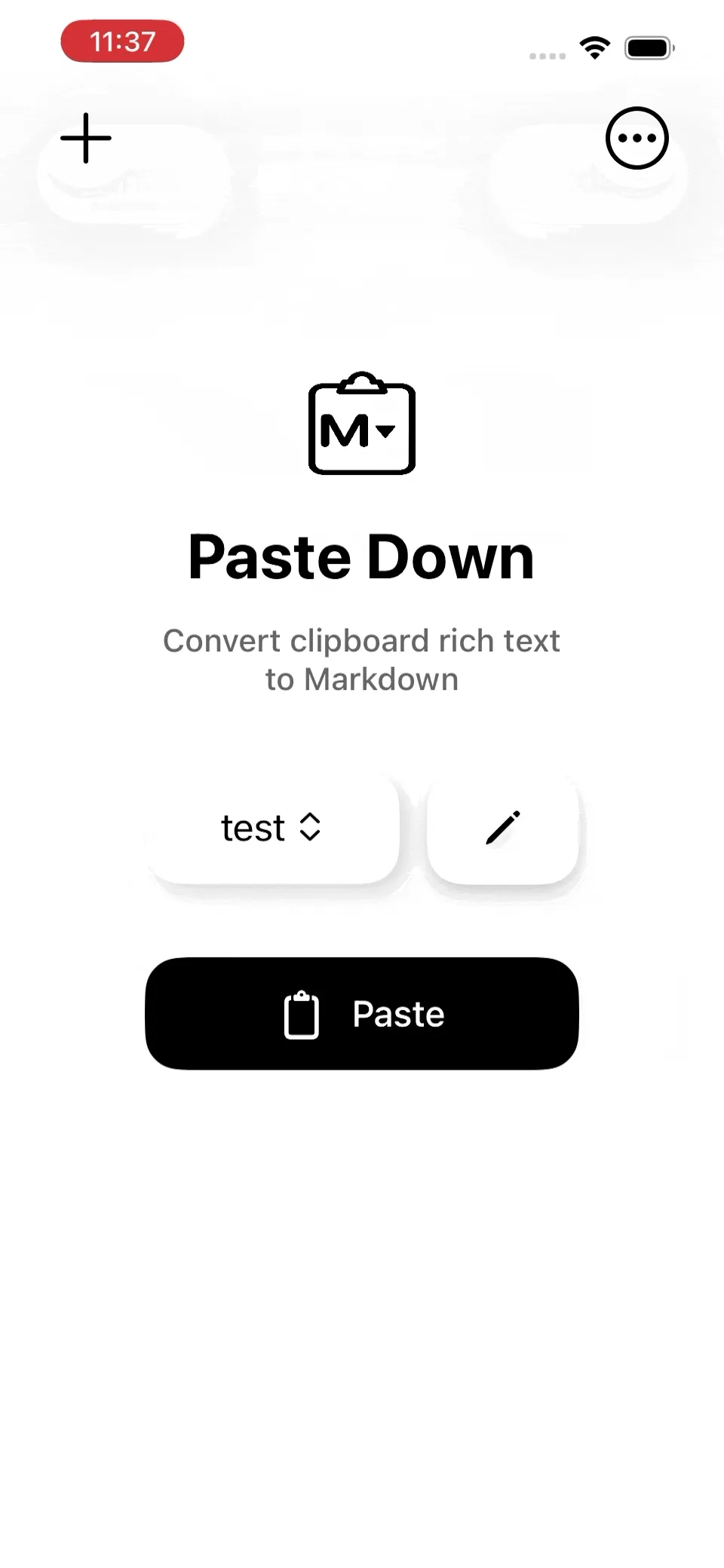Tap the clipboard conversion subtitle text
Screen dimensions: 724x1568
pos(361,659)
